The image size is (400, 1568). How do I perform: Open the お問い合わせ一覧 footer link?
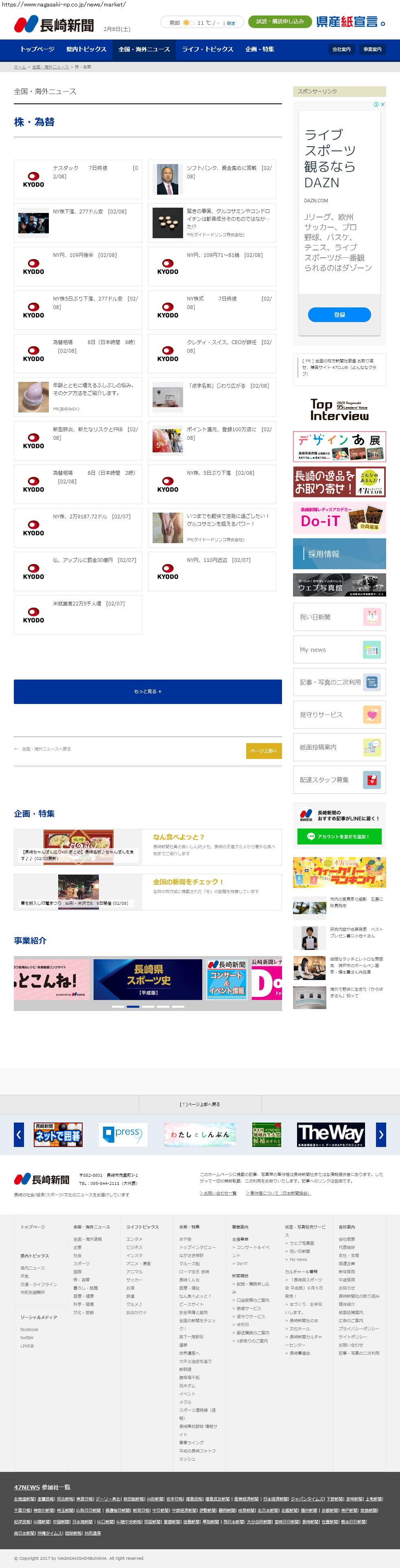click(218, 1193)
